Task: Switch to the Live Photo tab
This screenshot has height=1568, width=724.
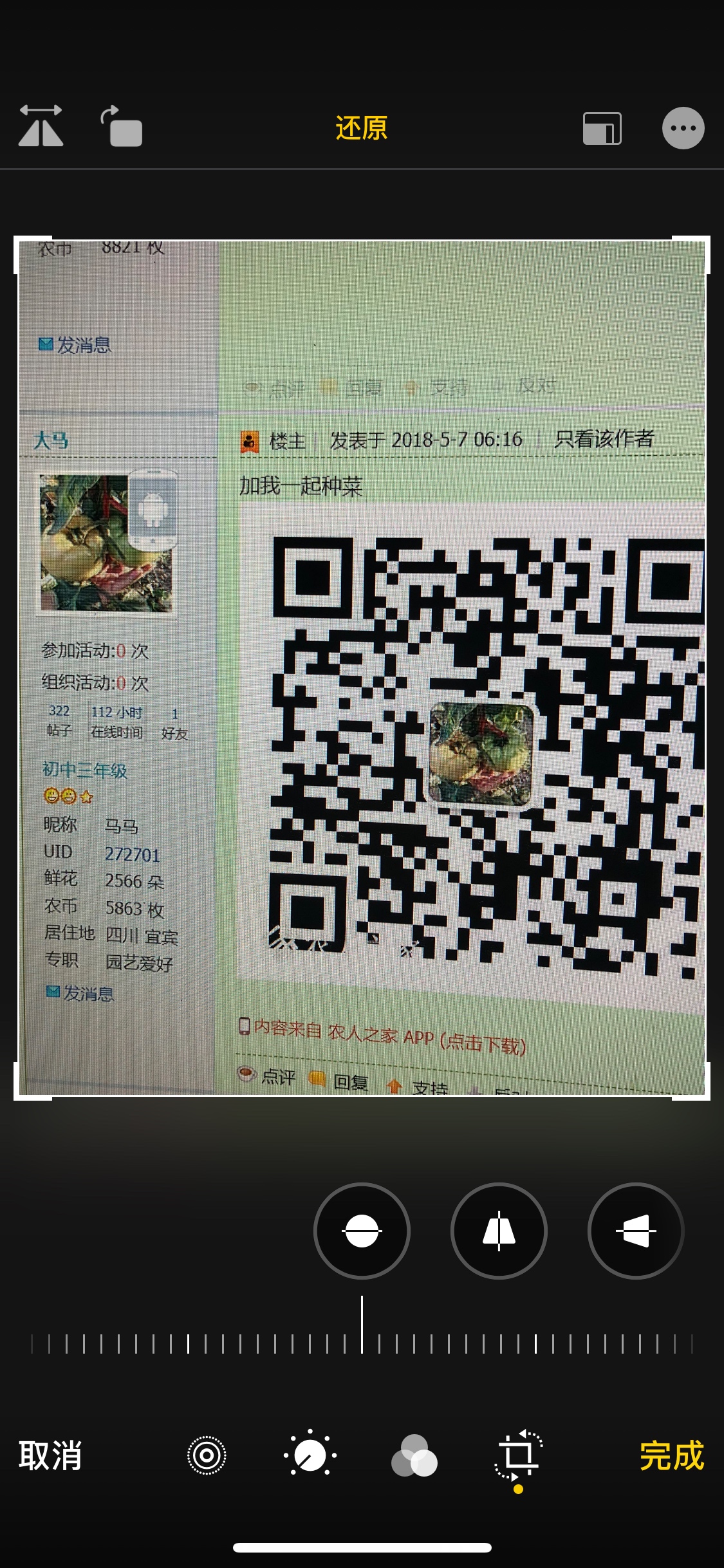Action: pos(207,1455)
